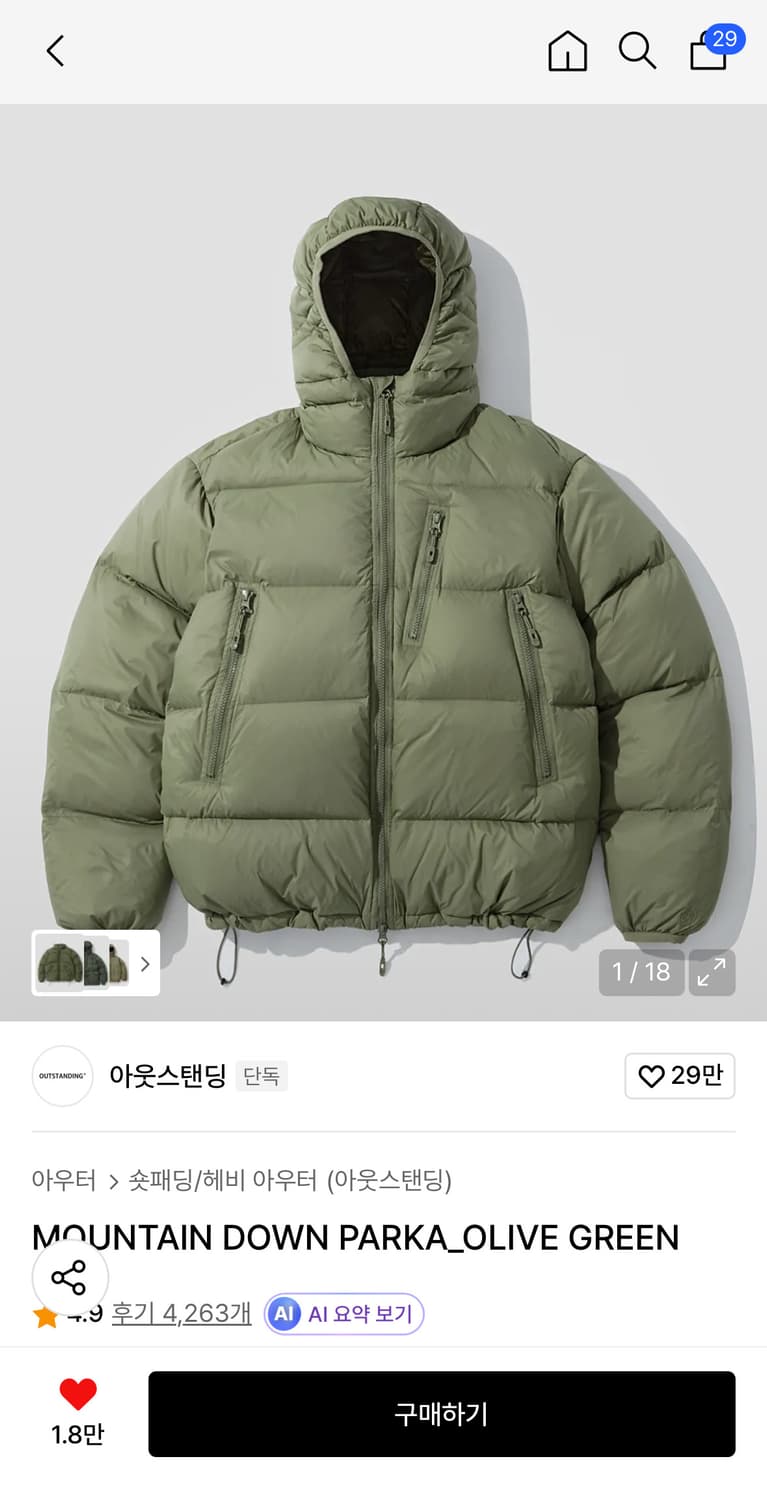Select the 단독 label next to brand name
Image resolution: width=767 pixels, height=1500 pixels.
pyautogui.click(x=261, y=1076)
